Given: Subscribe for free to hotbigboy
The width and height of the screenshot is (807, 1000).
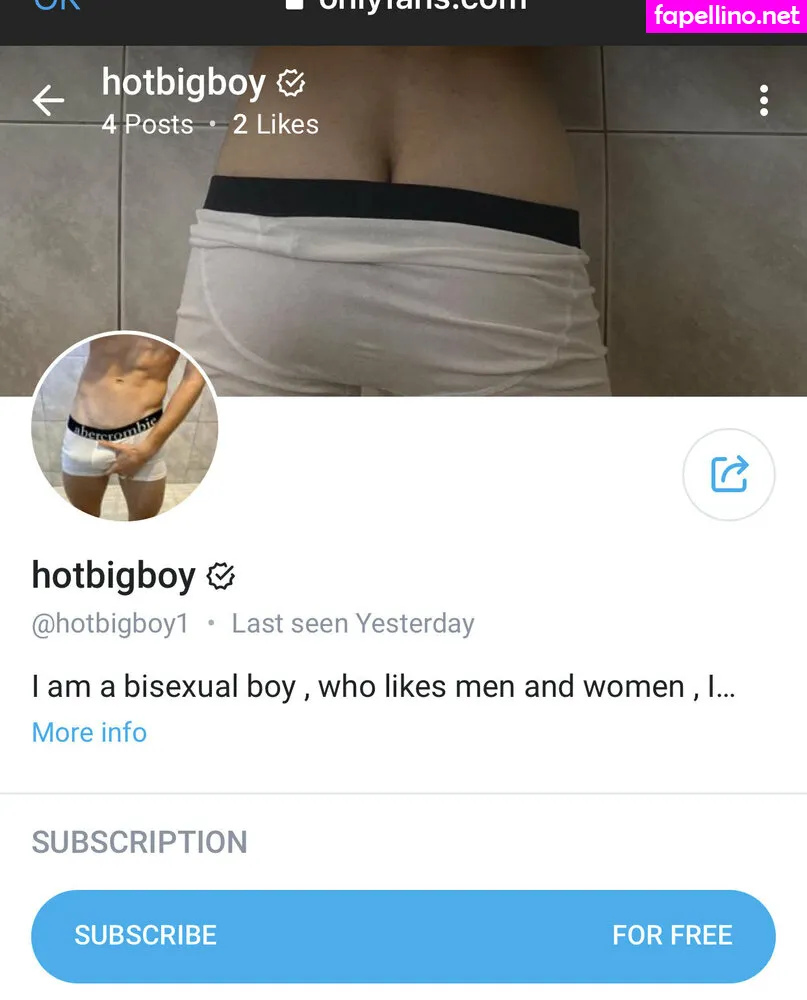Looking at the screenshot, I should pos(403,935).
